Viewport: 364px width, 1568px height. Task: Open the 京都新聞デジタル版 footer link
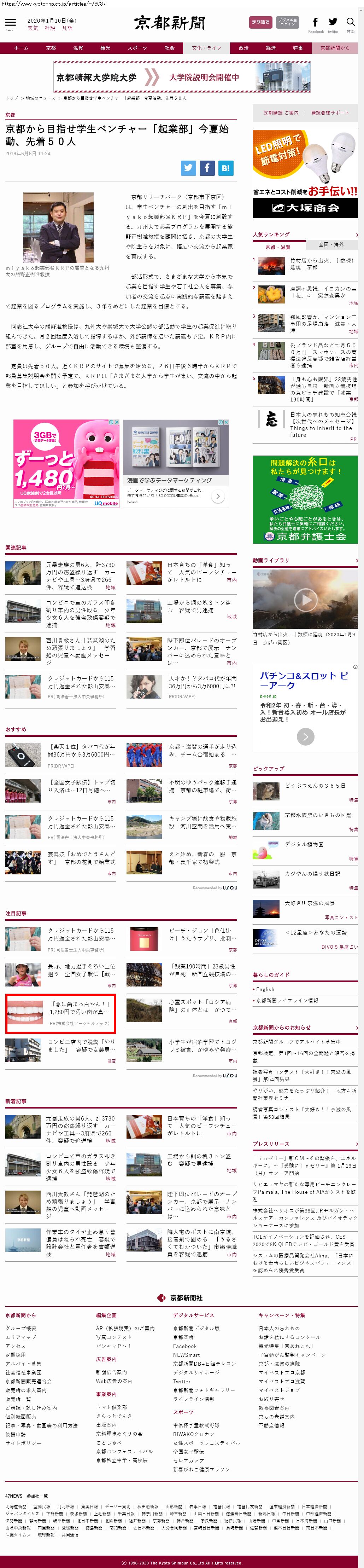click(x=196, y=1328)
